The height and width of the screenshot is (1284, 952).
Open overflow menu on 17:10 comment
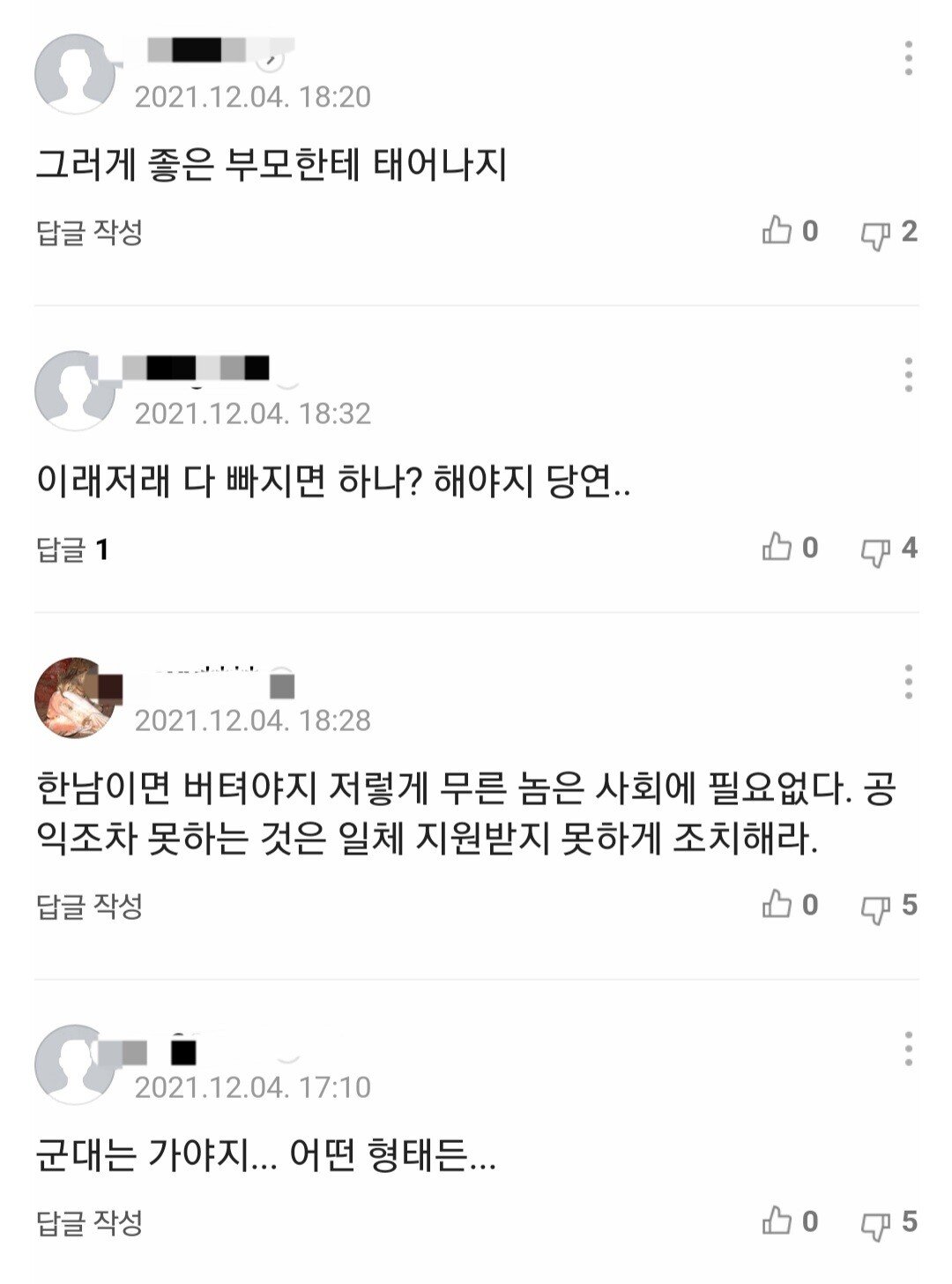click(908, 1049)
